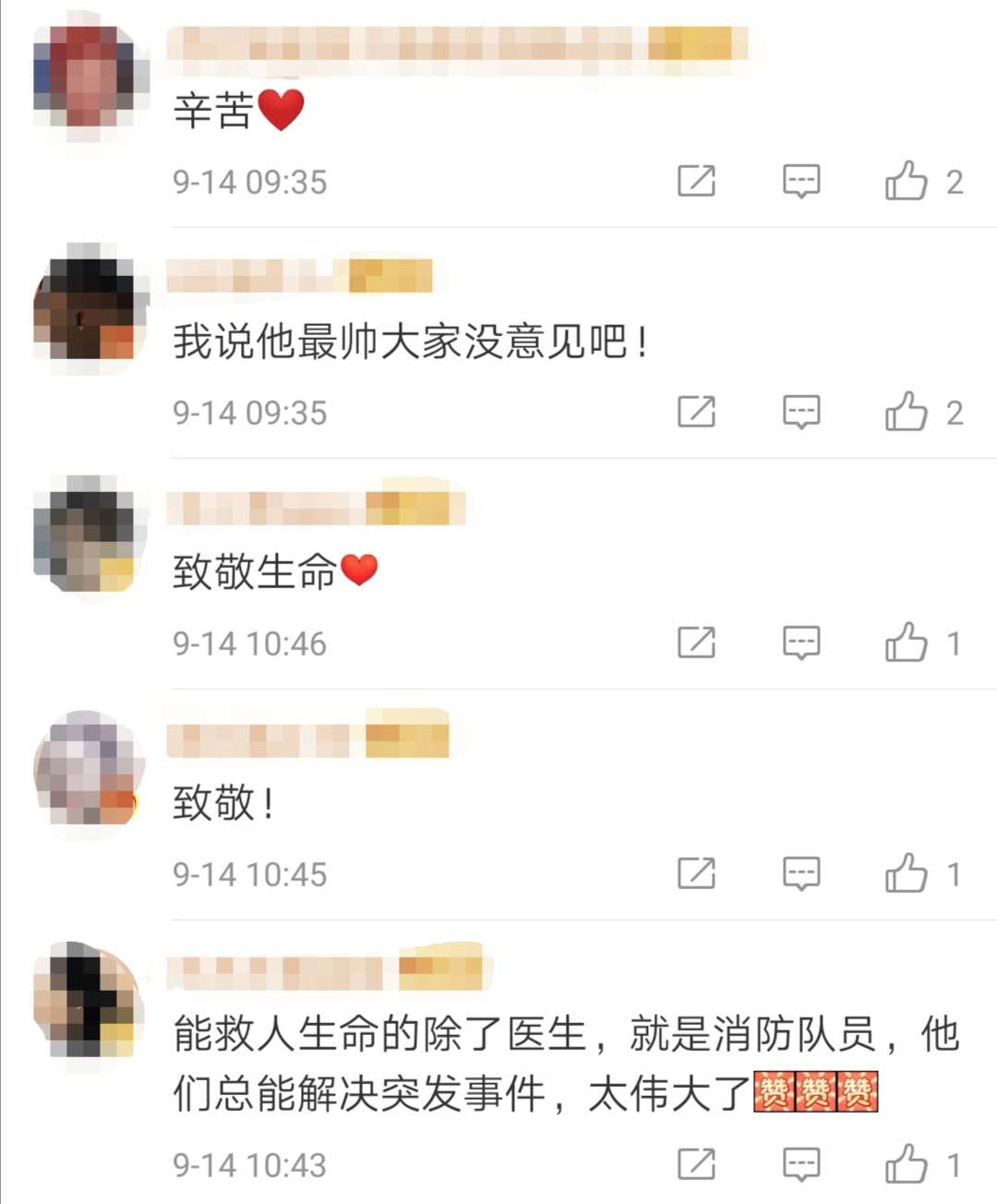
Task: Like the '致敬！' comment from 10:45
Action: click(907, 873)
